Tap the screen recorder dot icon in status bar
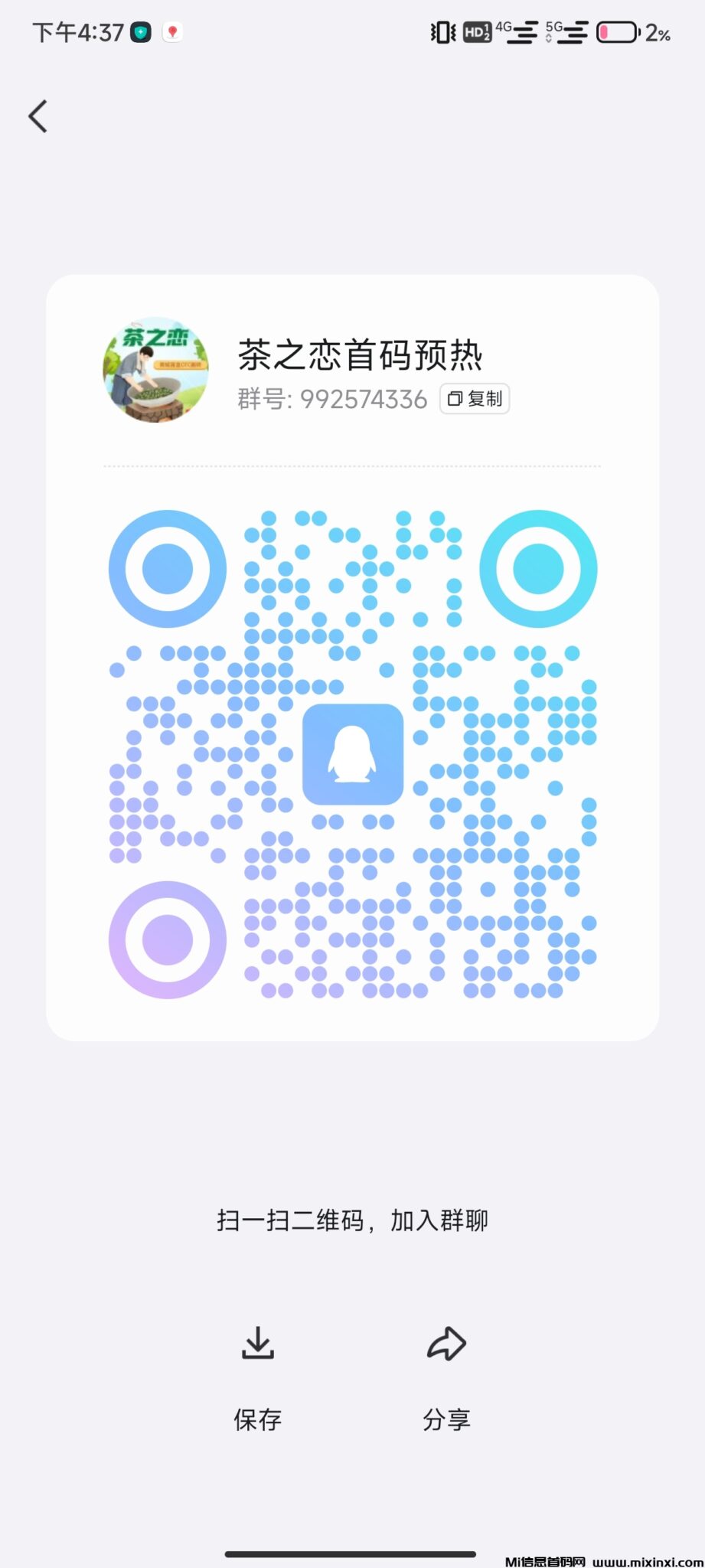This screenshot has height=1568, width=705. coord(172,32)
